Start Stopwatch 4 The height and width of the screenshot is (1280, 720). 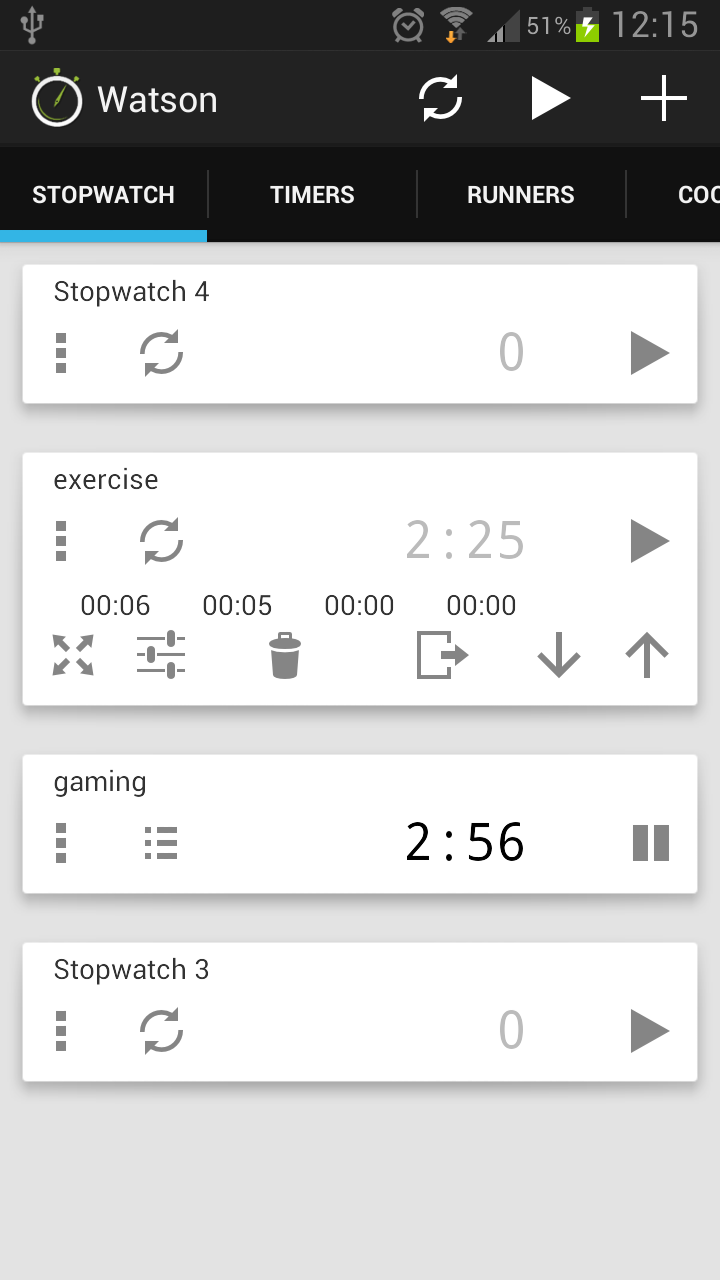tap(649, 352)
